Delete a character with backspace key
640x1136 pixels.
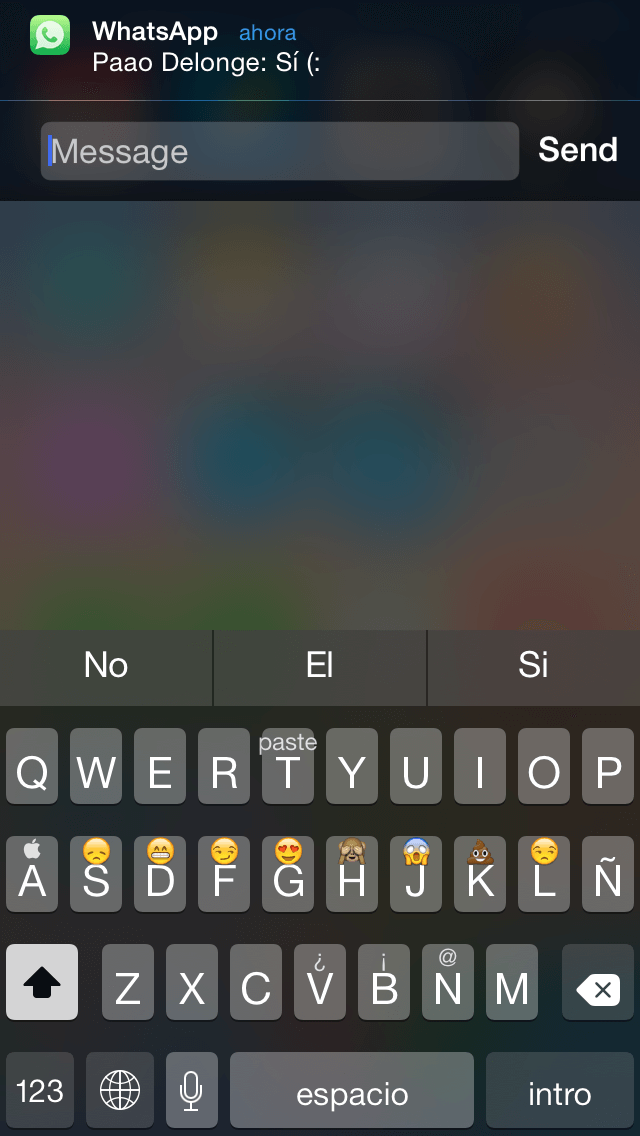click(x=598, y=982)
